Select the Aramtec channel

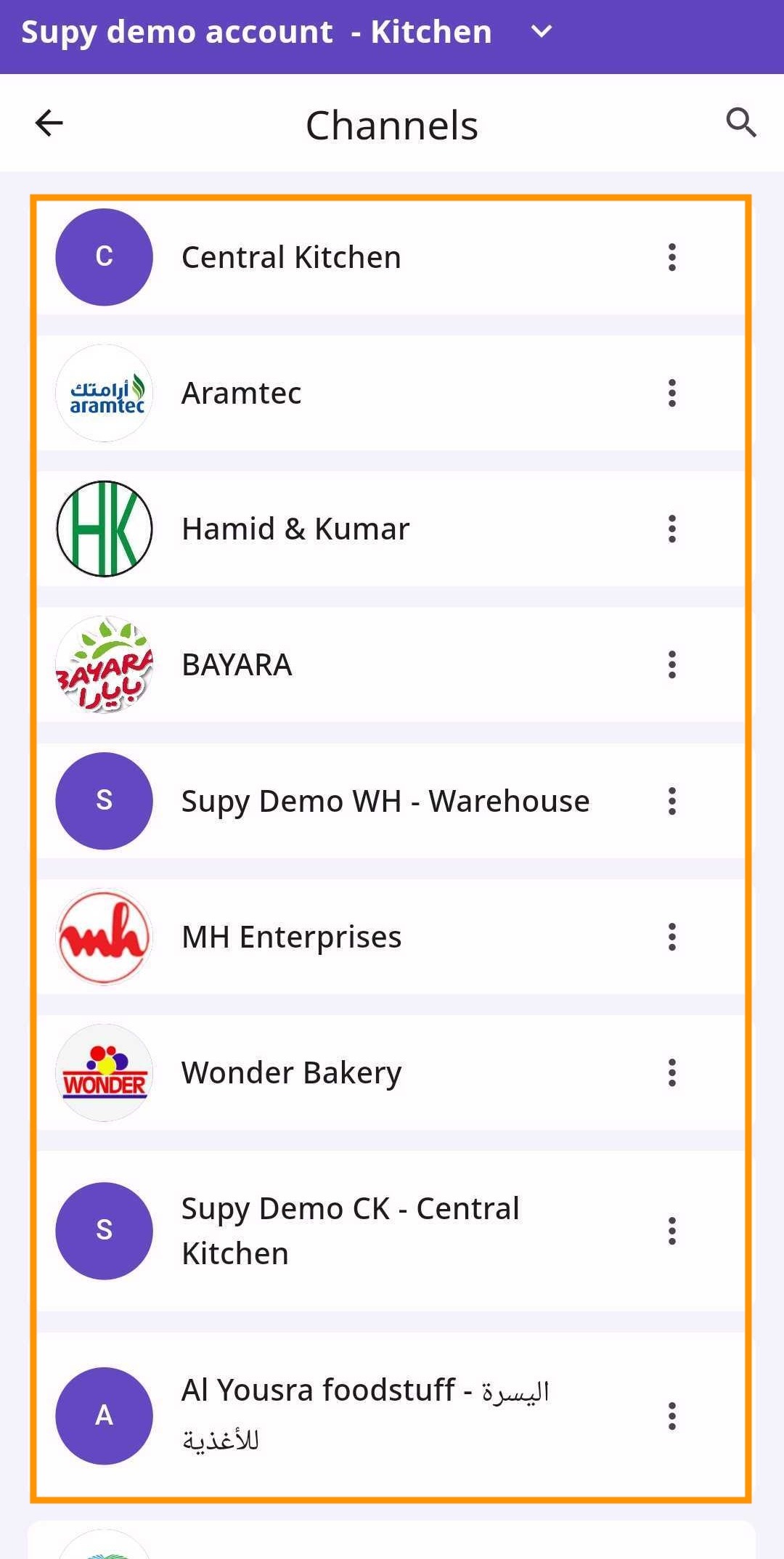point(242,394)
